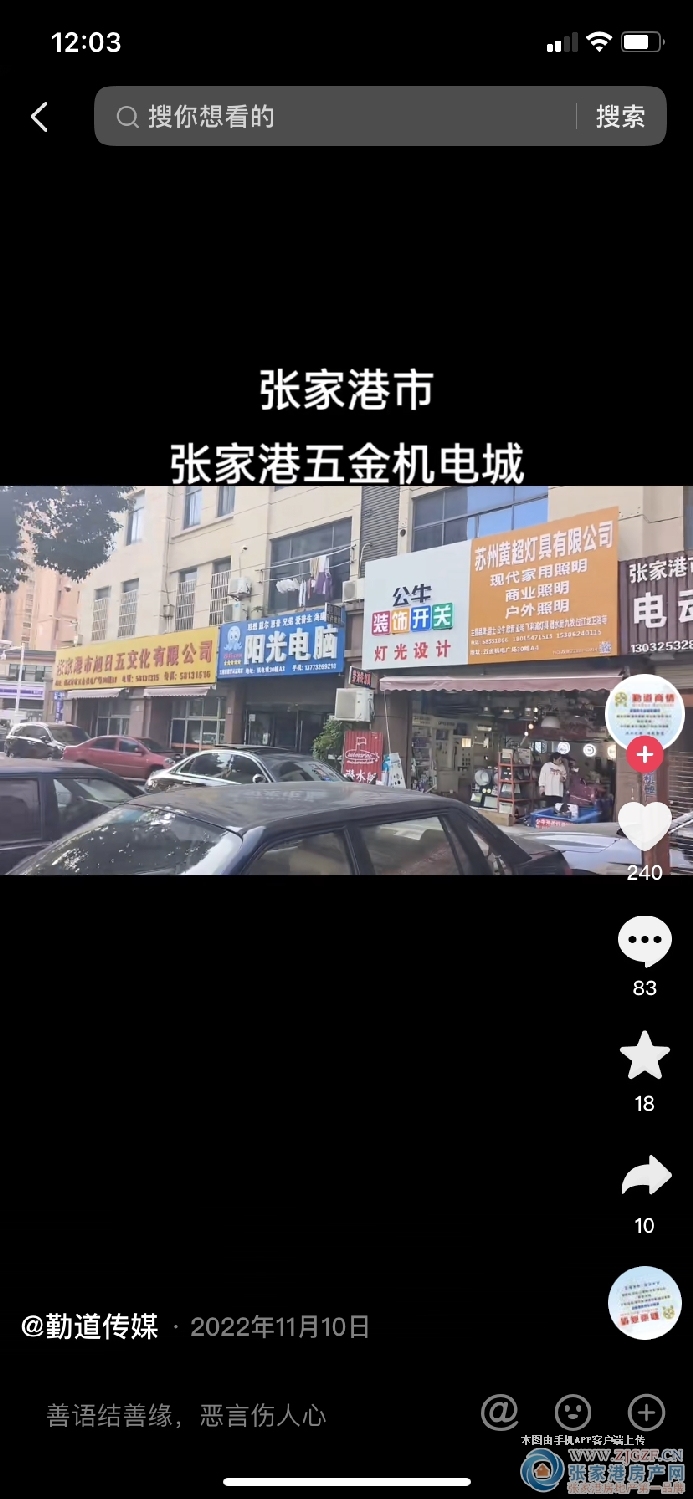
Task: Share the video with the arrow icon
Action: [645, 1176]
